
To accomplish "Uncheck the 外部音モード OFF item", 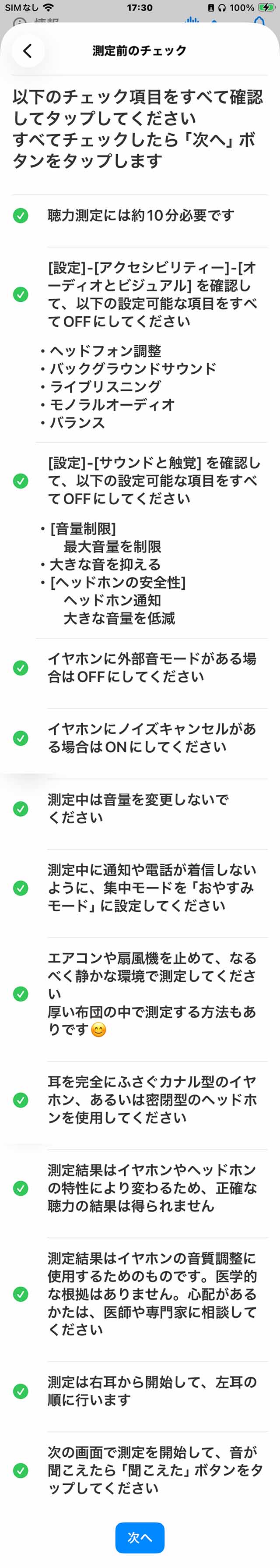I will click(x=21, y=668).
